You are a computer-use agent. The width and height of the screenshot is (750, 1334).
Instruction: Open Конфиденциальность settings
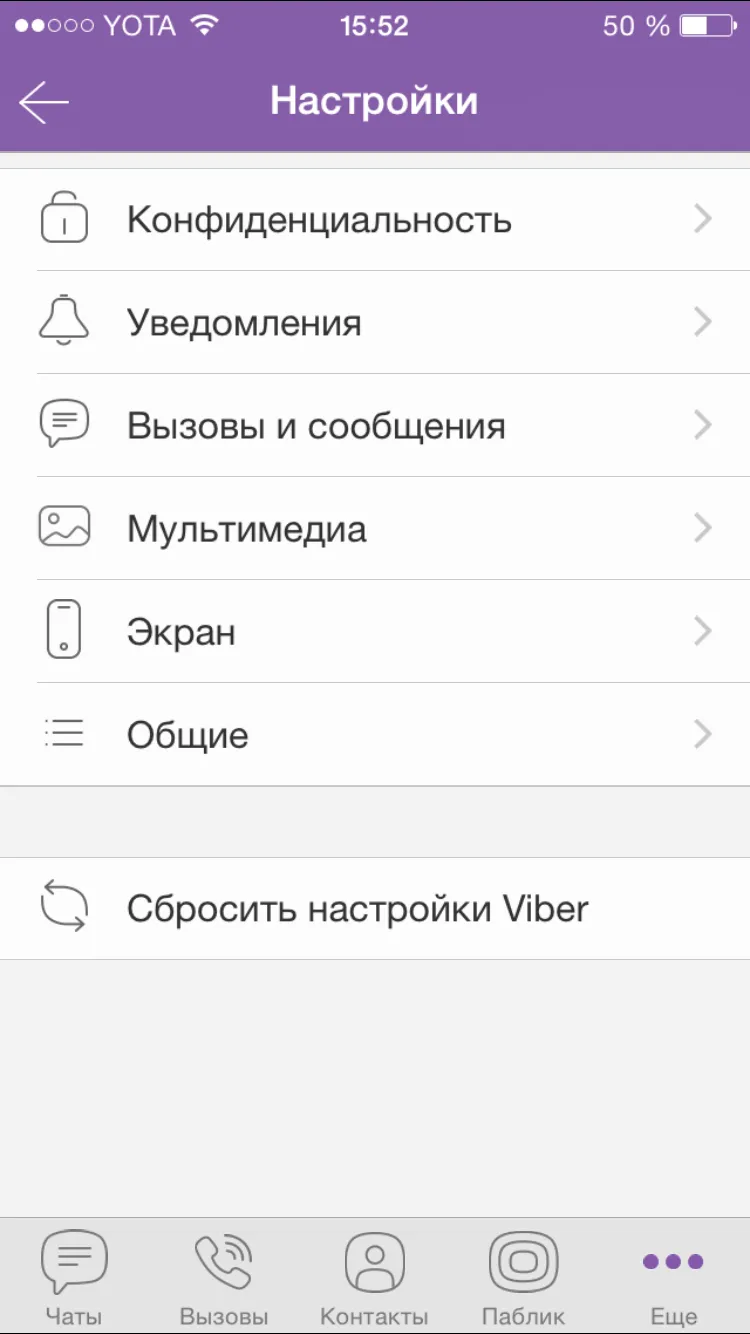click(x=375, y=220)
